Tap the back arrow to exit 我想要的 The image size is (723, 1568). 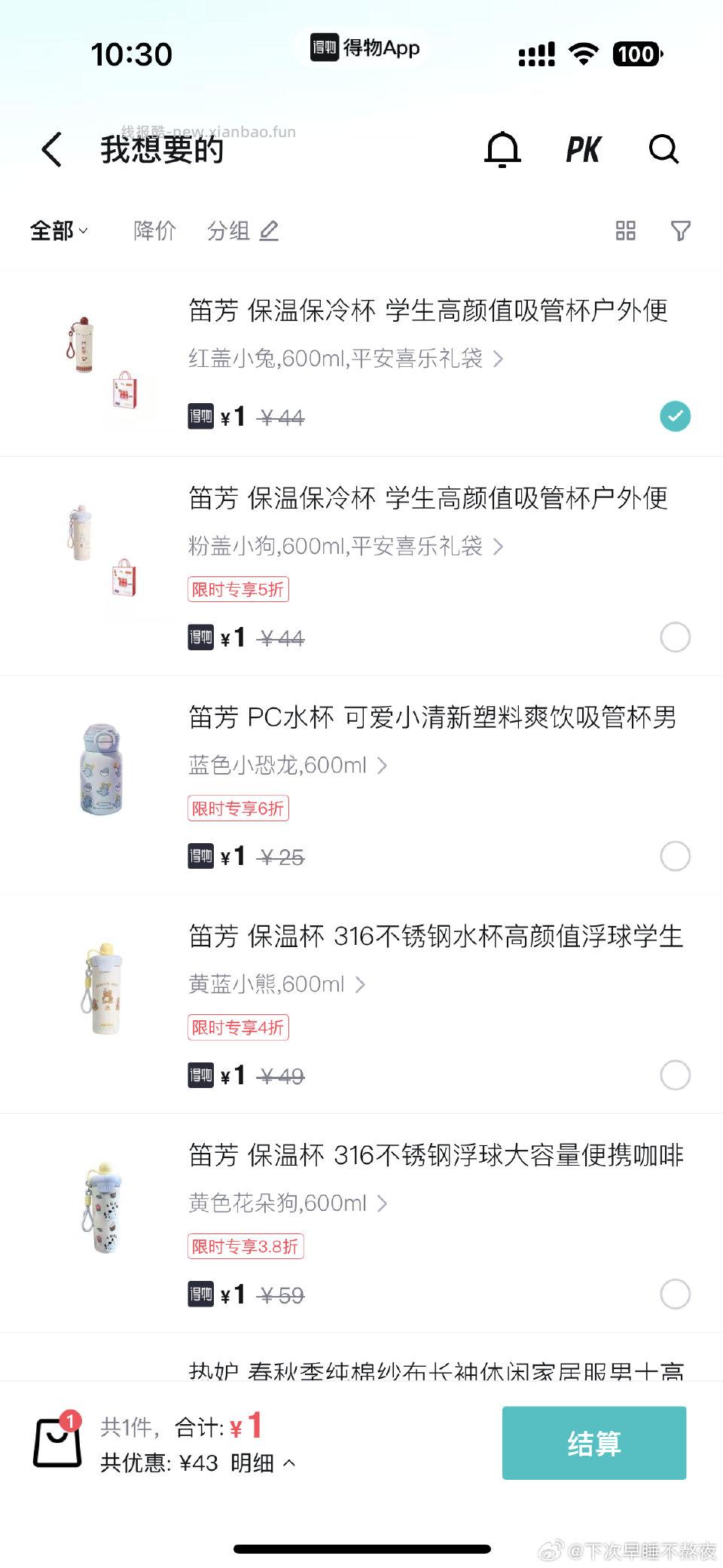(x=50, y=149)
